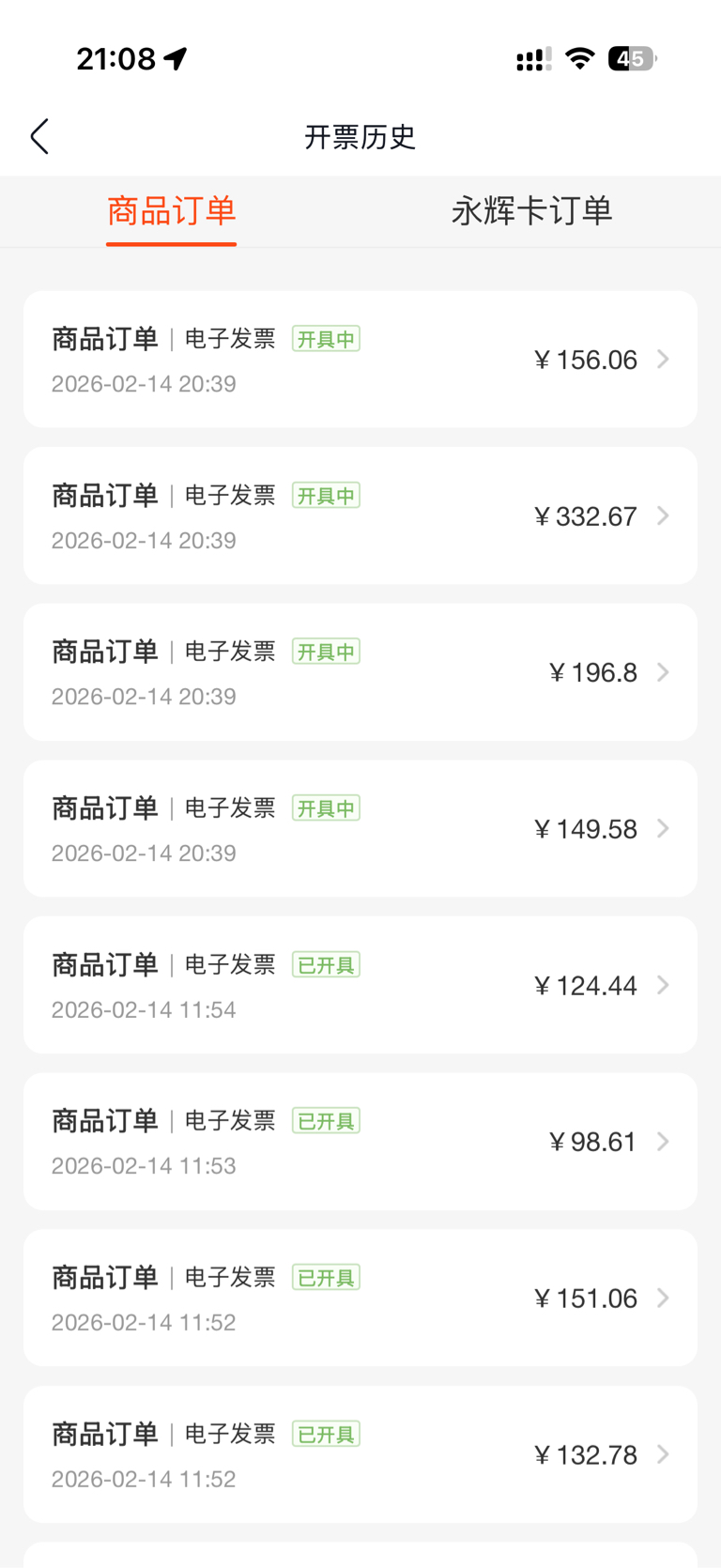Open the ¥156.06 invoice record
The width and height of the screenshot is (721, 1568).
click(360, 360)
